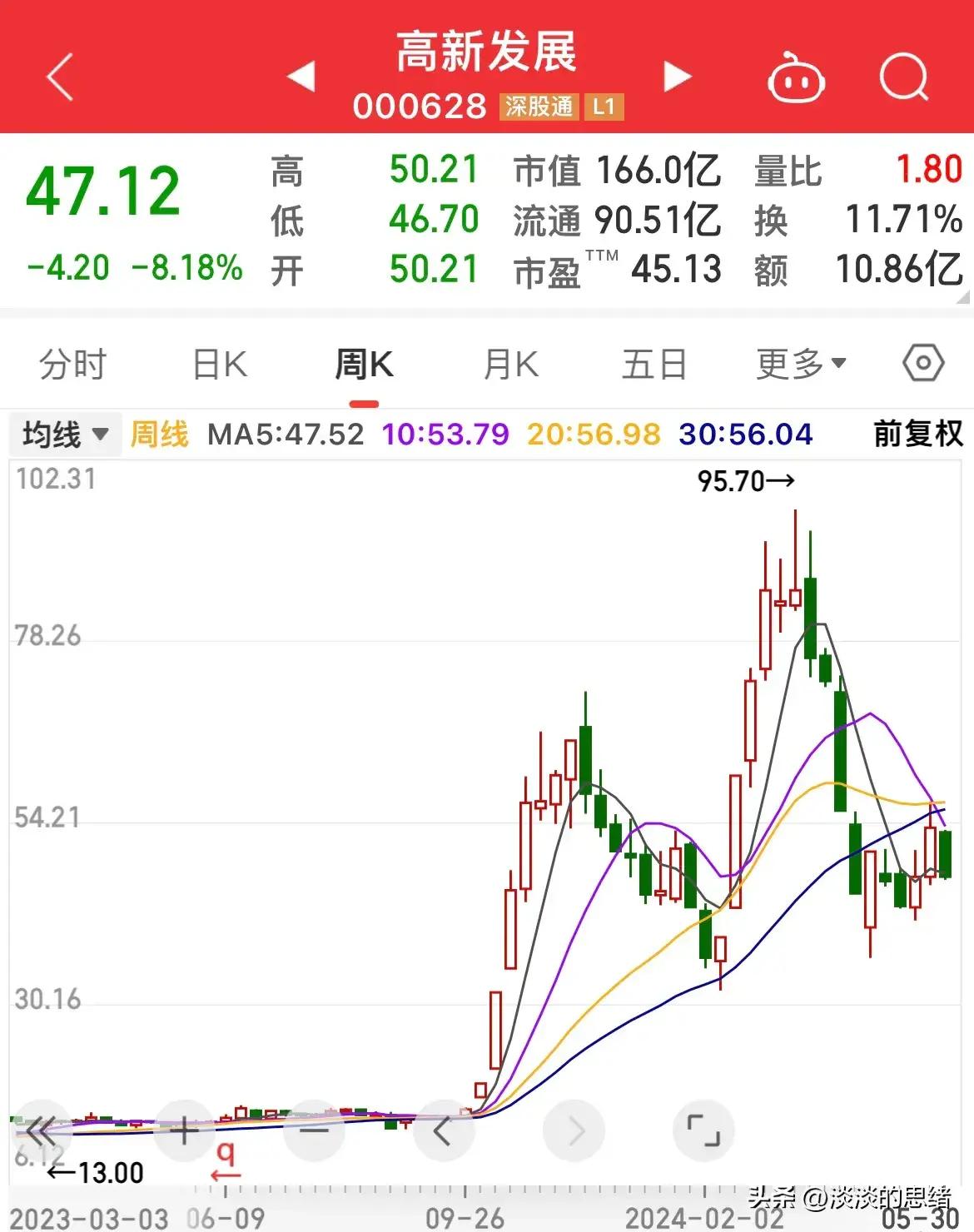Open the 均线 indicator dropdown
This screenshot has width=974, height=1232.
pos(66,434)
